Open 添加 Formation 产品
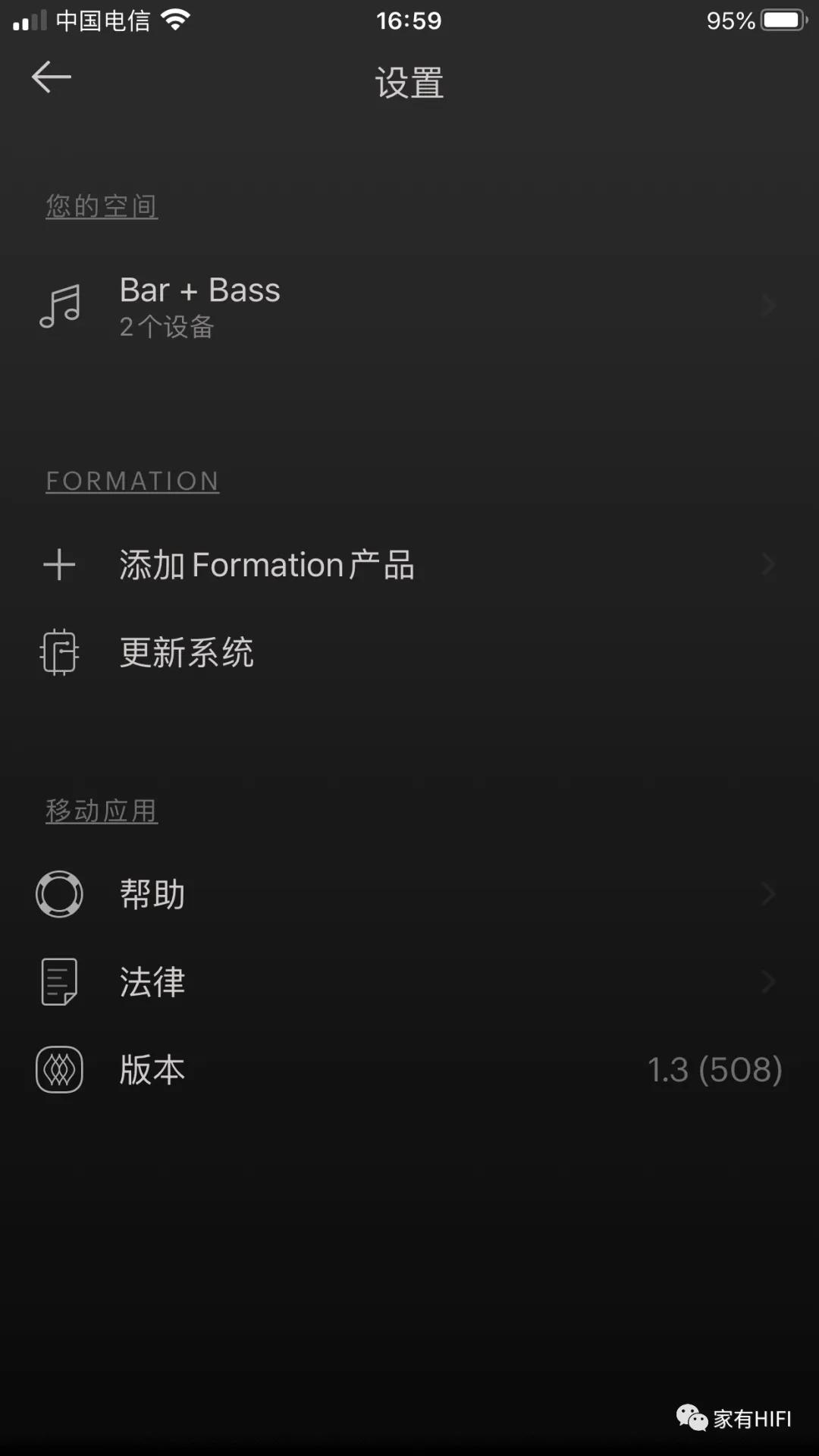This screenshot has height=1456, width=819. click(267, 564)
